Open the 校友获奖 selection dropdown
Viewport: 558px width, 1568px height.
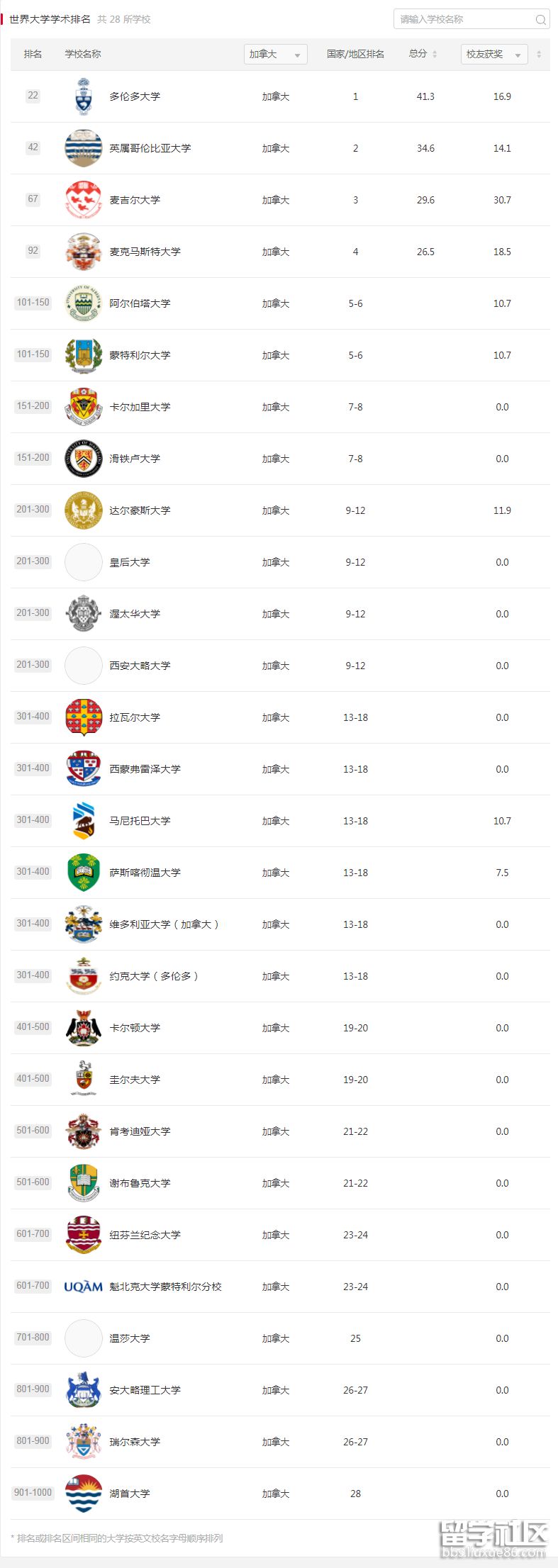(x=494, y=54)
